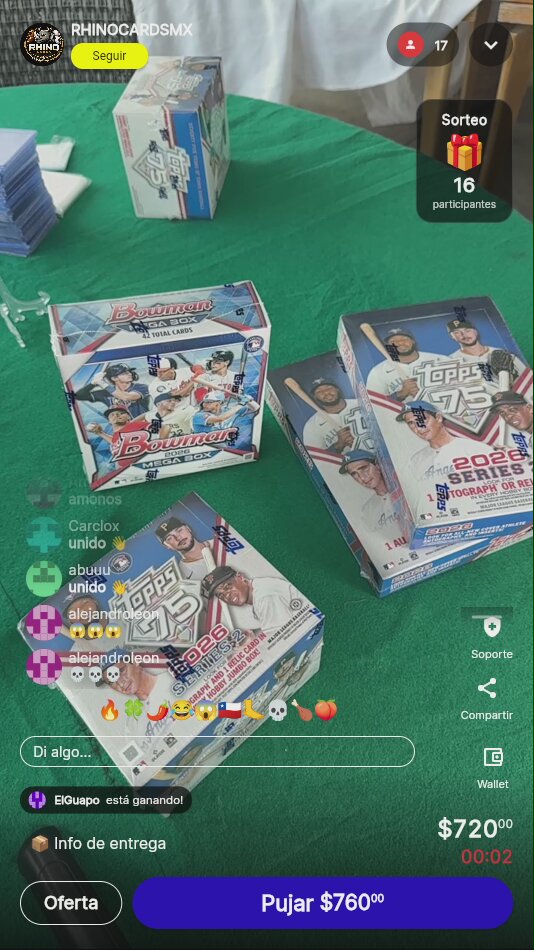Open the RHINOCARDSMX profile avatar
Image resolution: width=534 pixels, height=950 pixels.
[42, 44]
